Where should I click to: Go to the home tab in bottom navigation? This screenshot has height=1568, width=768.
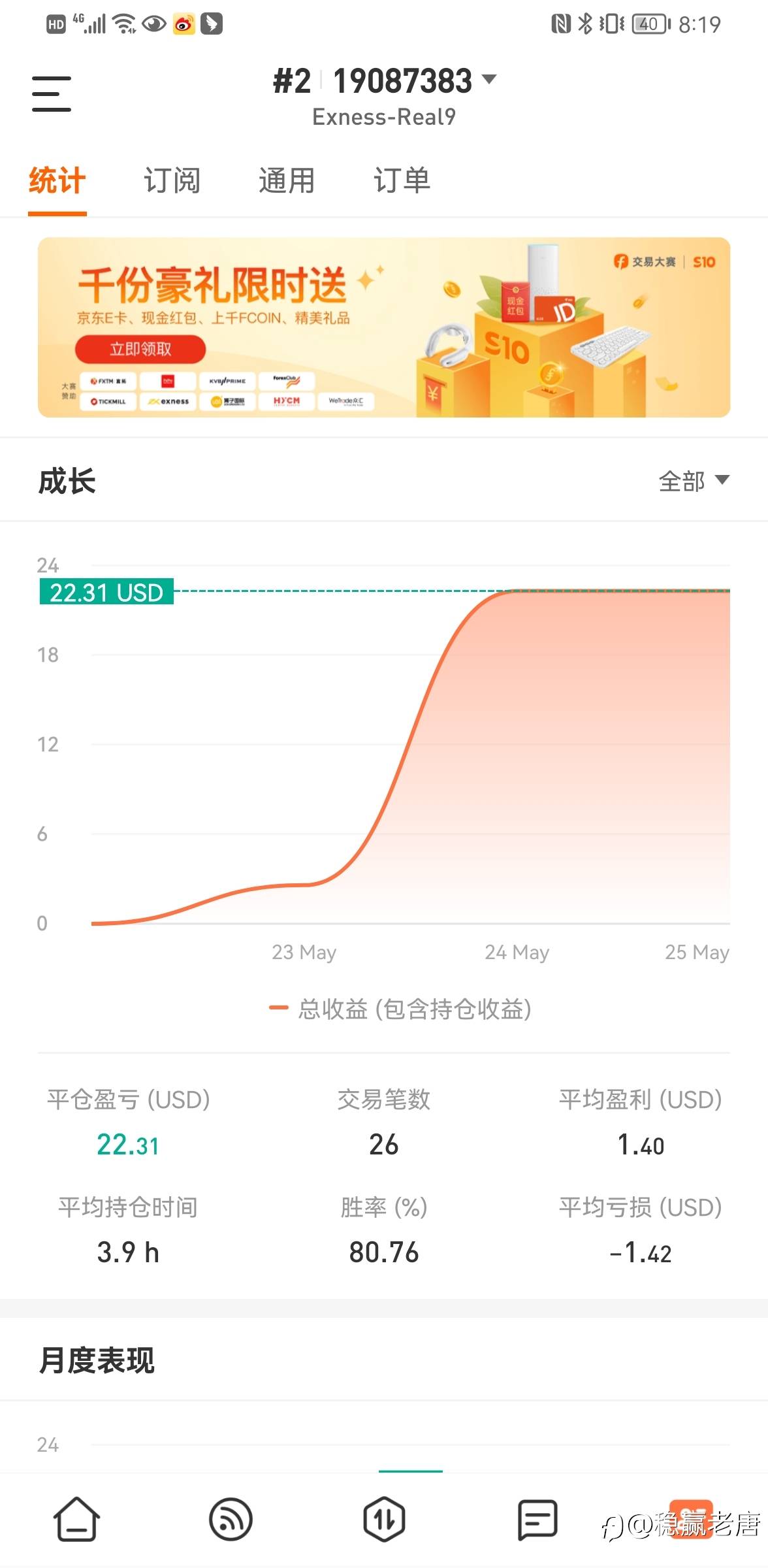pyautogui.click(x=76, y=1519)
